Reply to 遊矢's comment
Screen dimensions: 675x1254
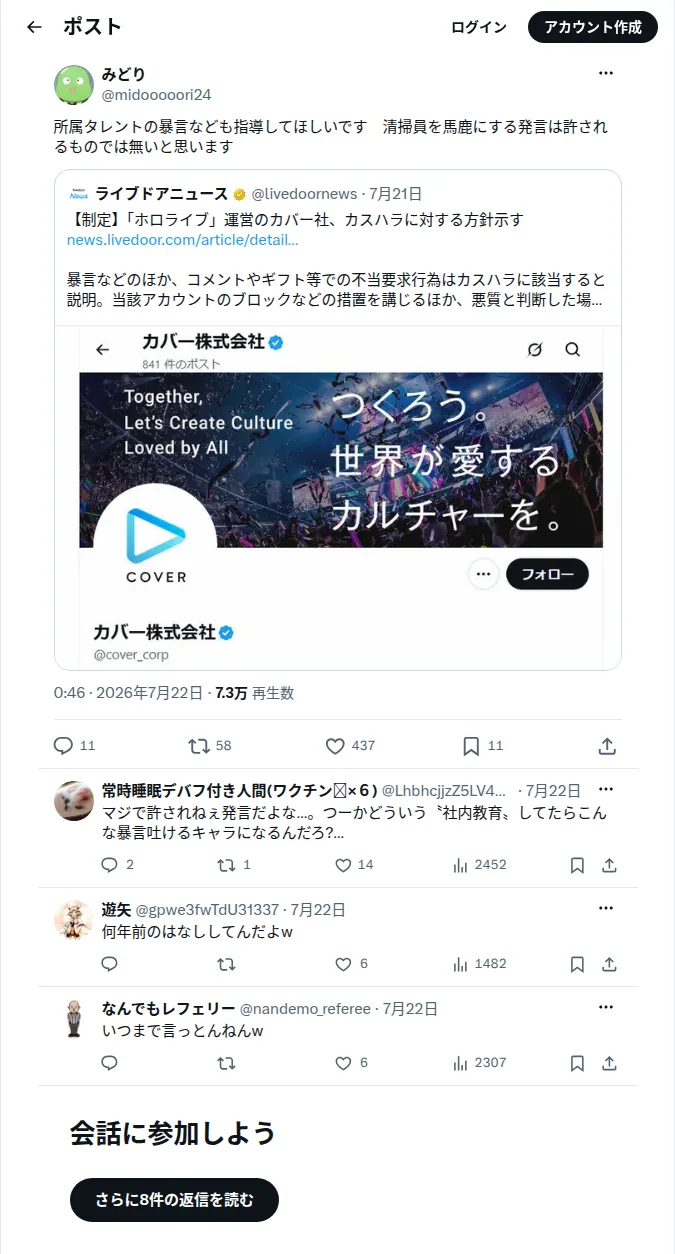(110, 964)
